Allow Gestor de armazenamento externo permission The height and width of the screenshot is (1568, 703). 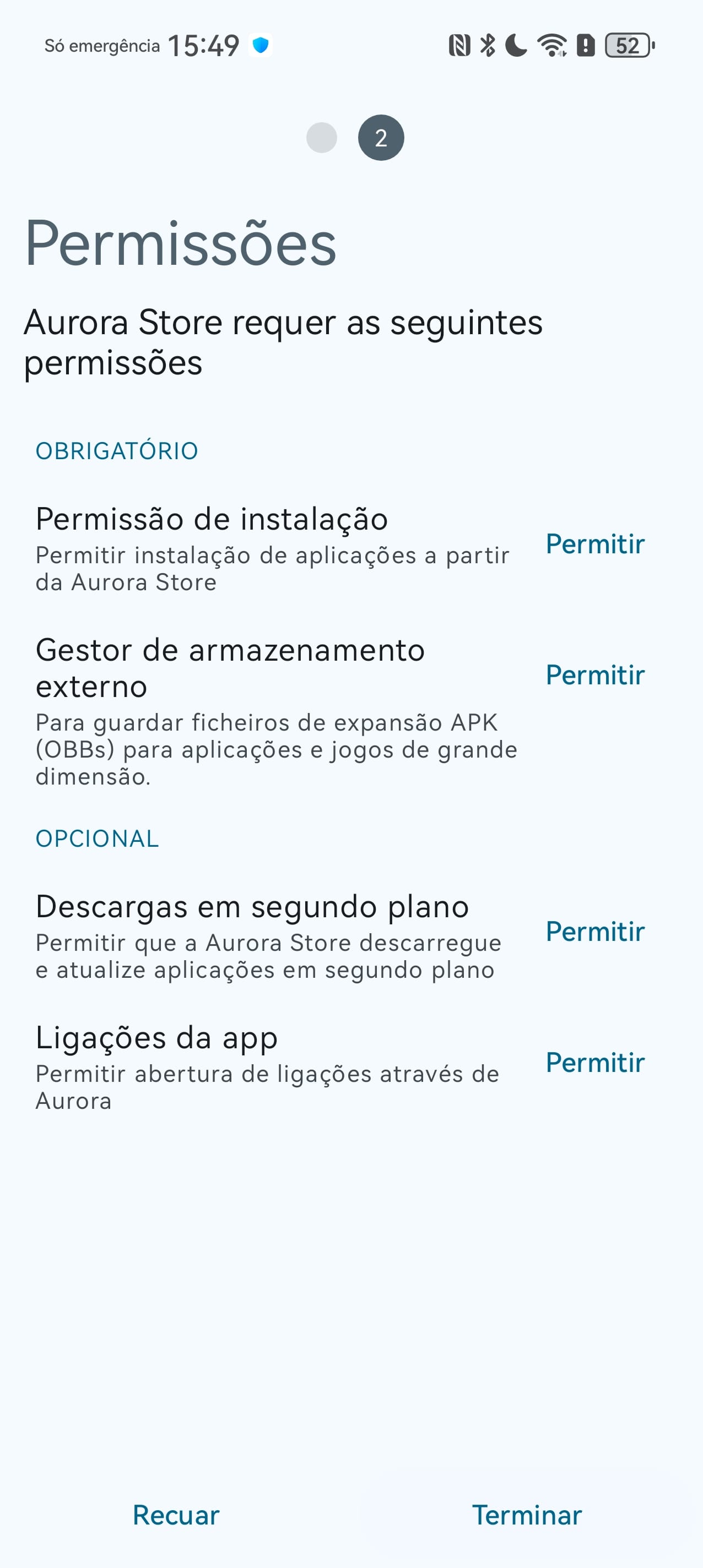pos(594,674)
